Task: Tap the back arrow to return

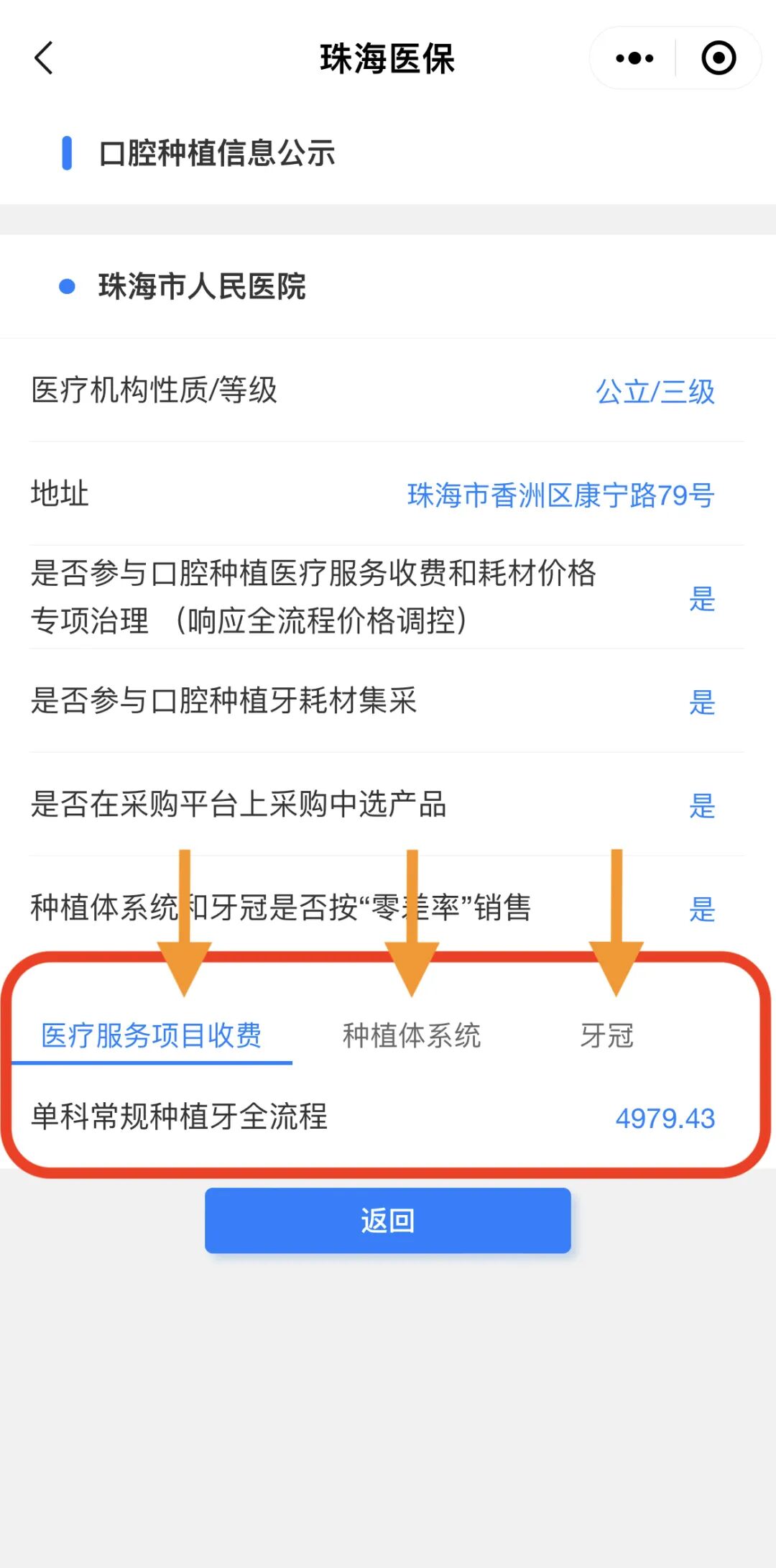Action: (45, 59)
